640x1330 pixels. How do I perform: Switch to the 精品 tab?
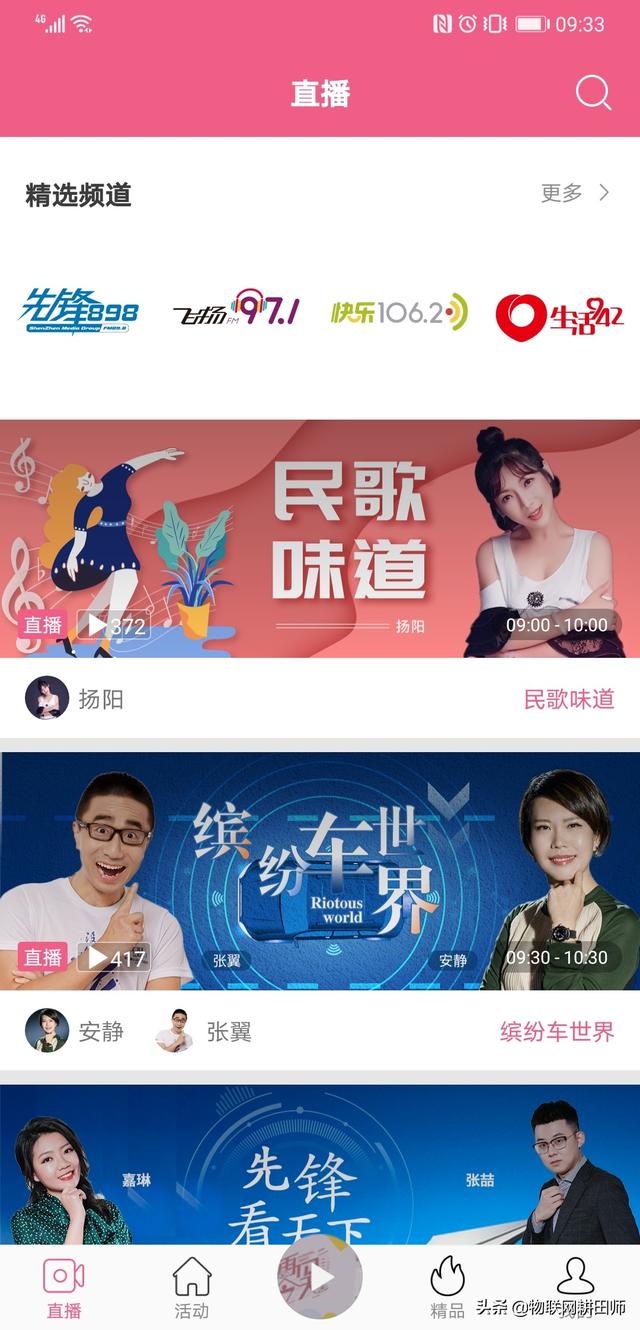(448, 1289)
